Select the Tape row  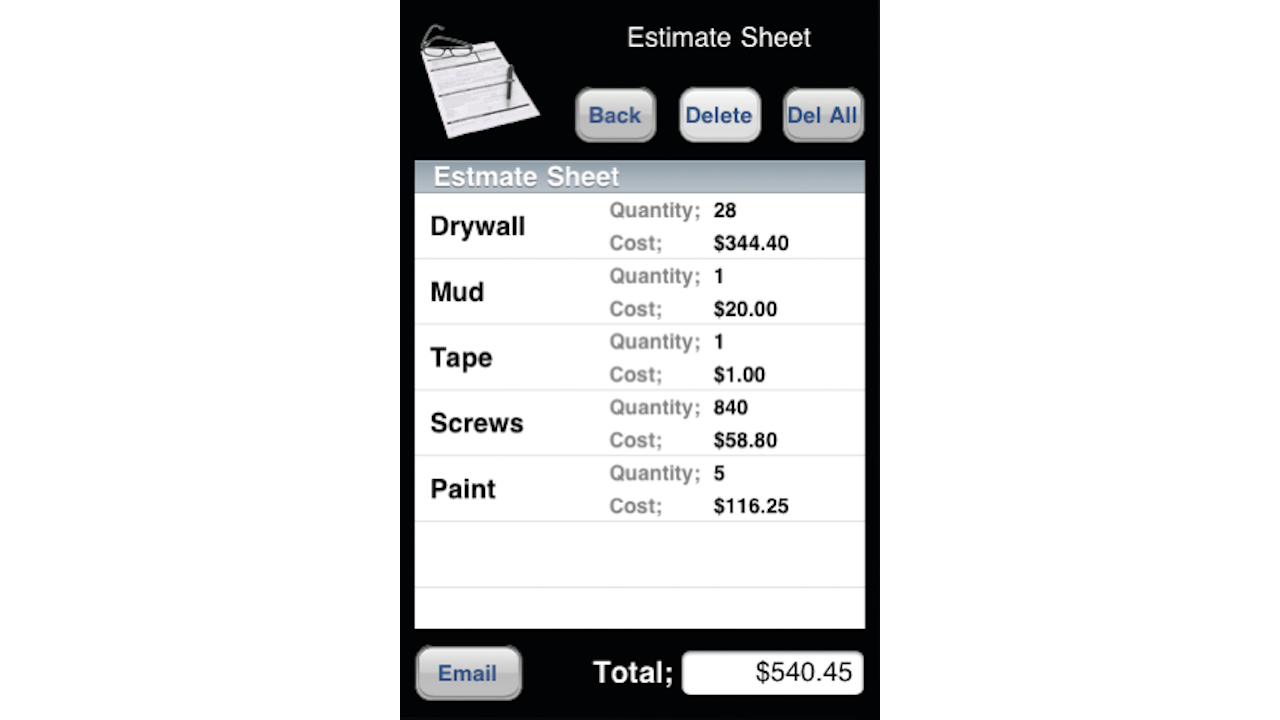tap(639, 358)
